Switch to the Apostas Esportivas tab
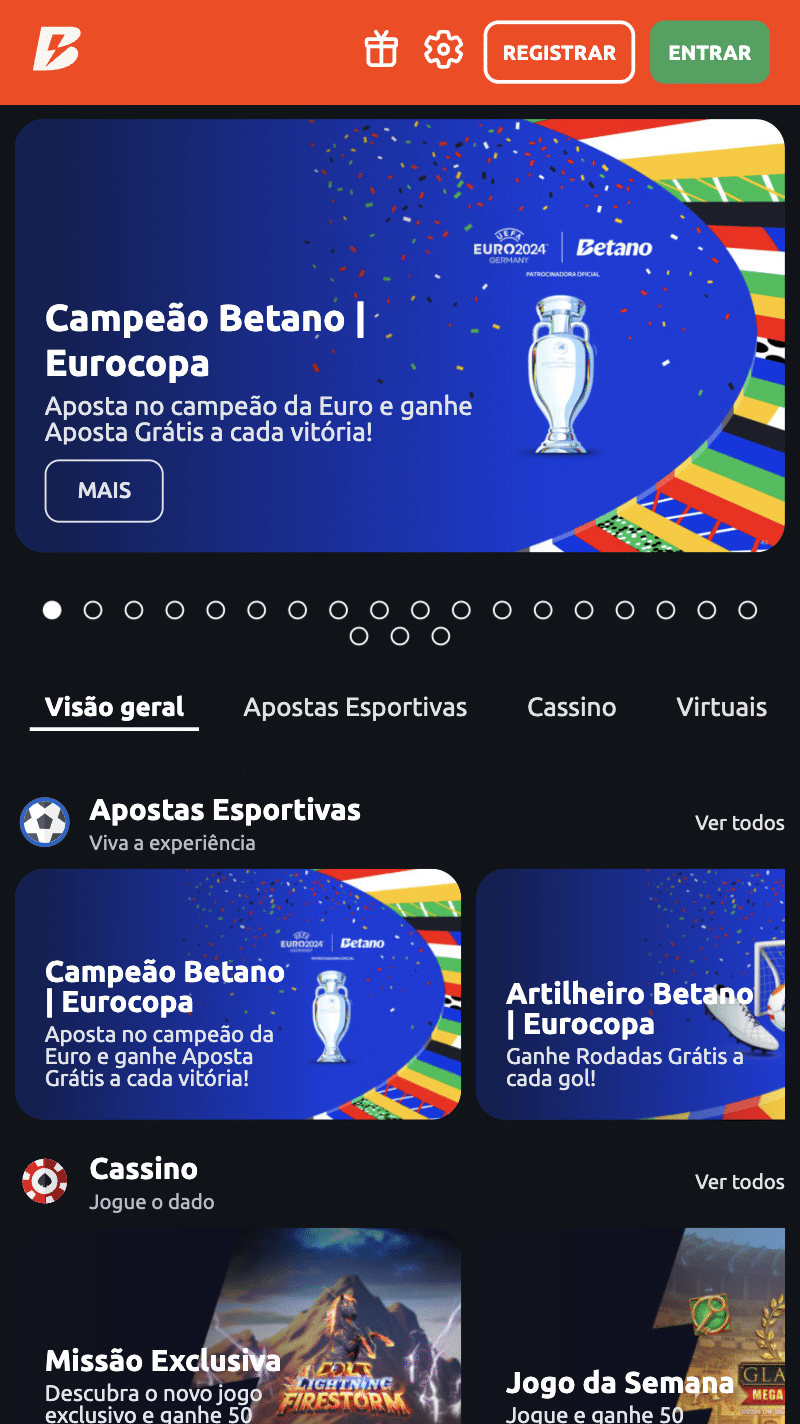The width and height of the screenshot is (800, 1424). (x=355, y=707)
